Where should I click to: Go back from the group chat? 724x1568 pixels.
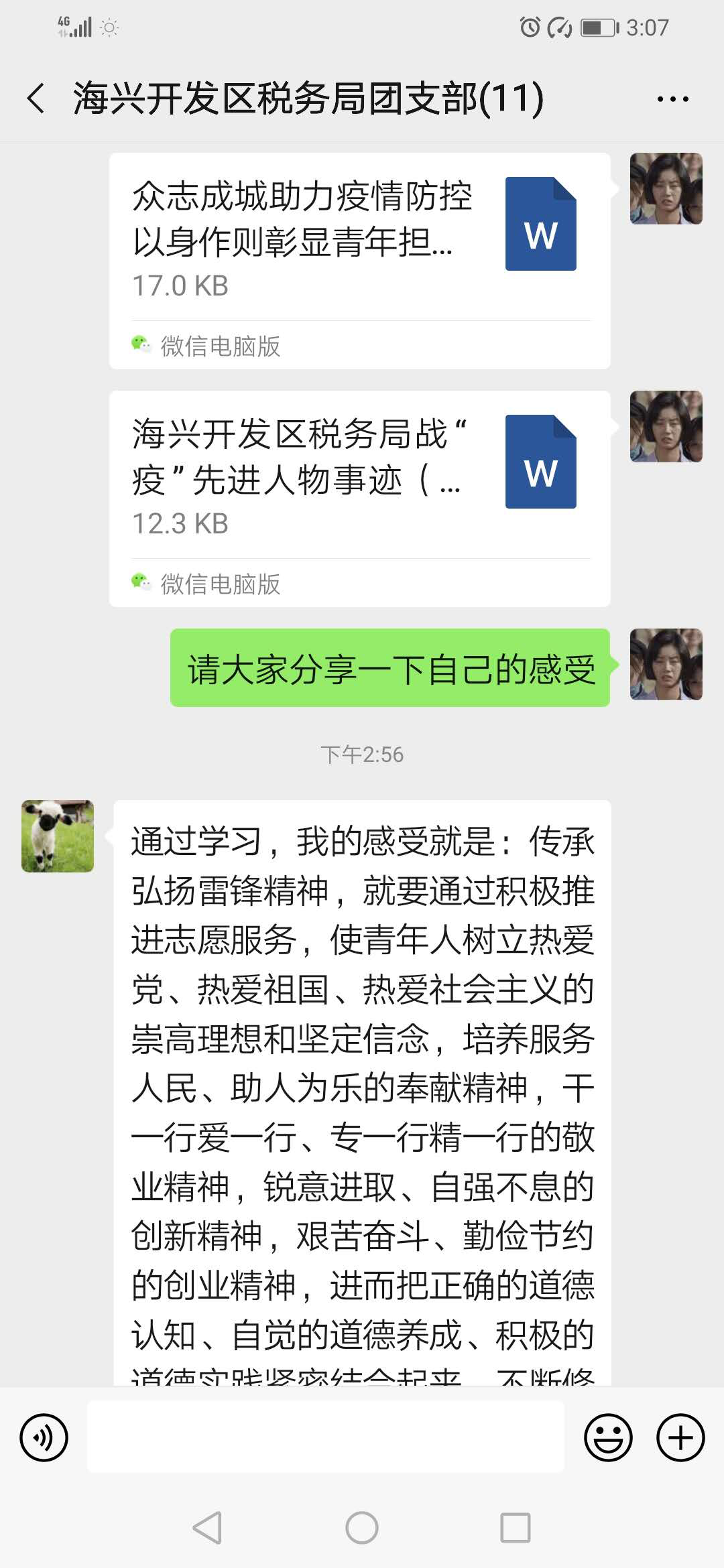37,99
